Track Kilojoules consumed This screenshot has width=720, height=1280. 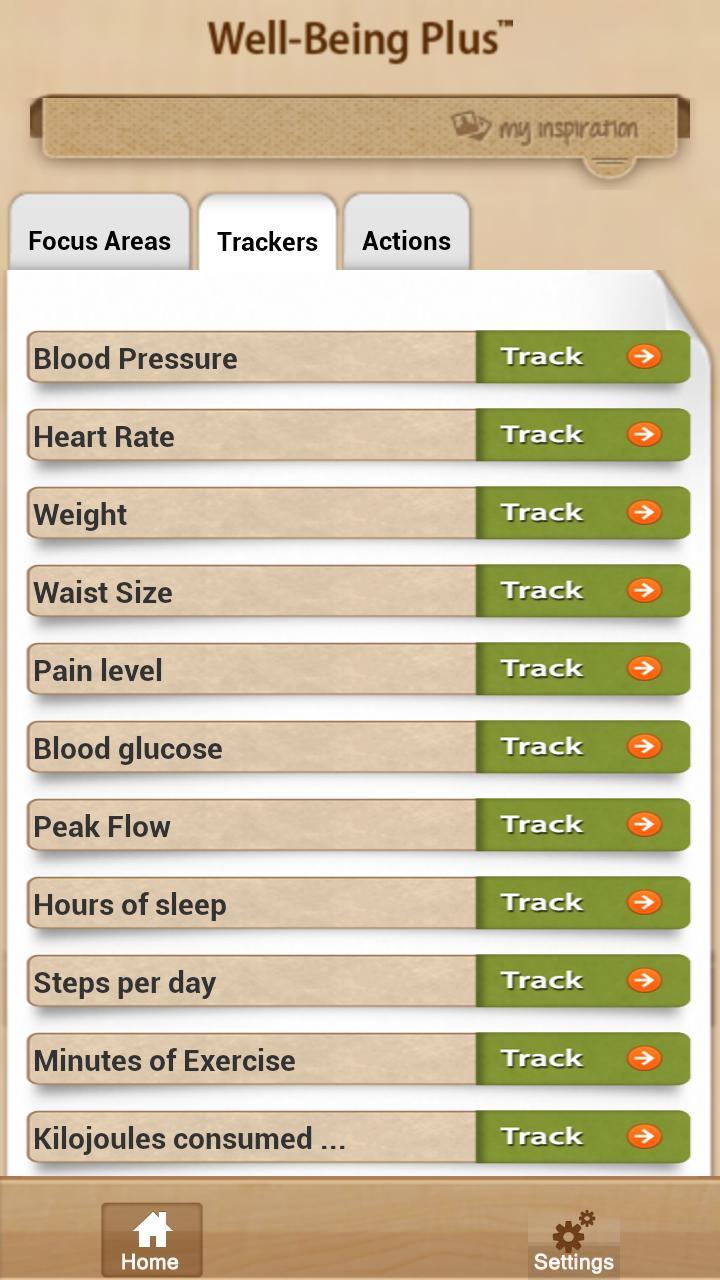(x=582, y=1137)
